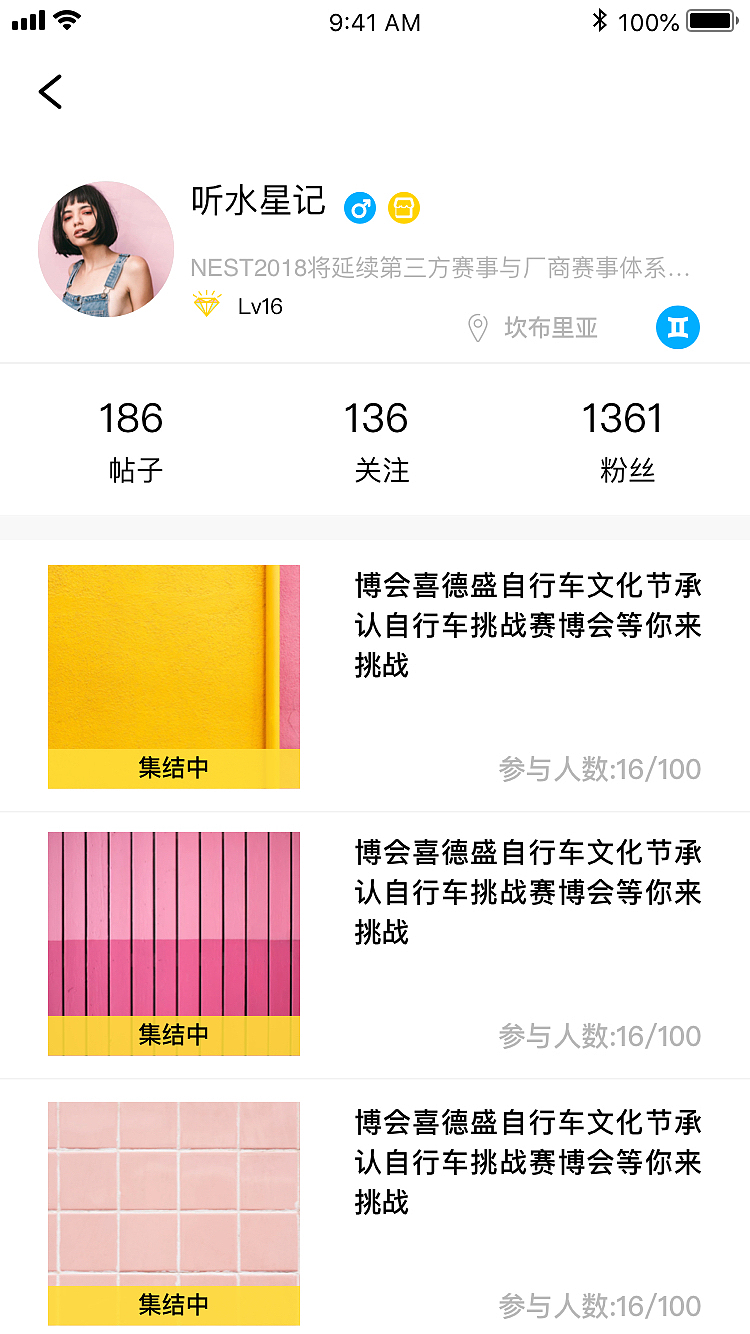This screenshot has width=750, height=1334.
Task: Select the diamond Lv16 level icon
Action: point(207,304)
